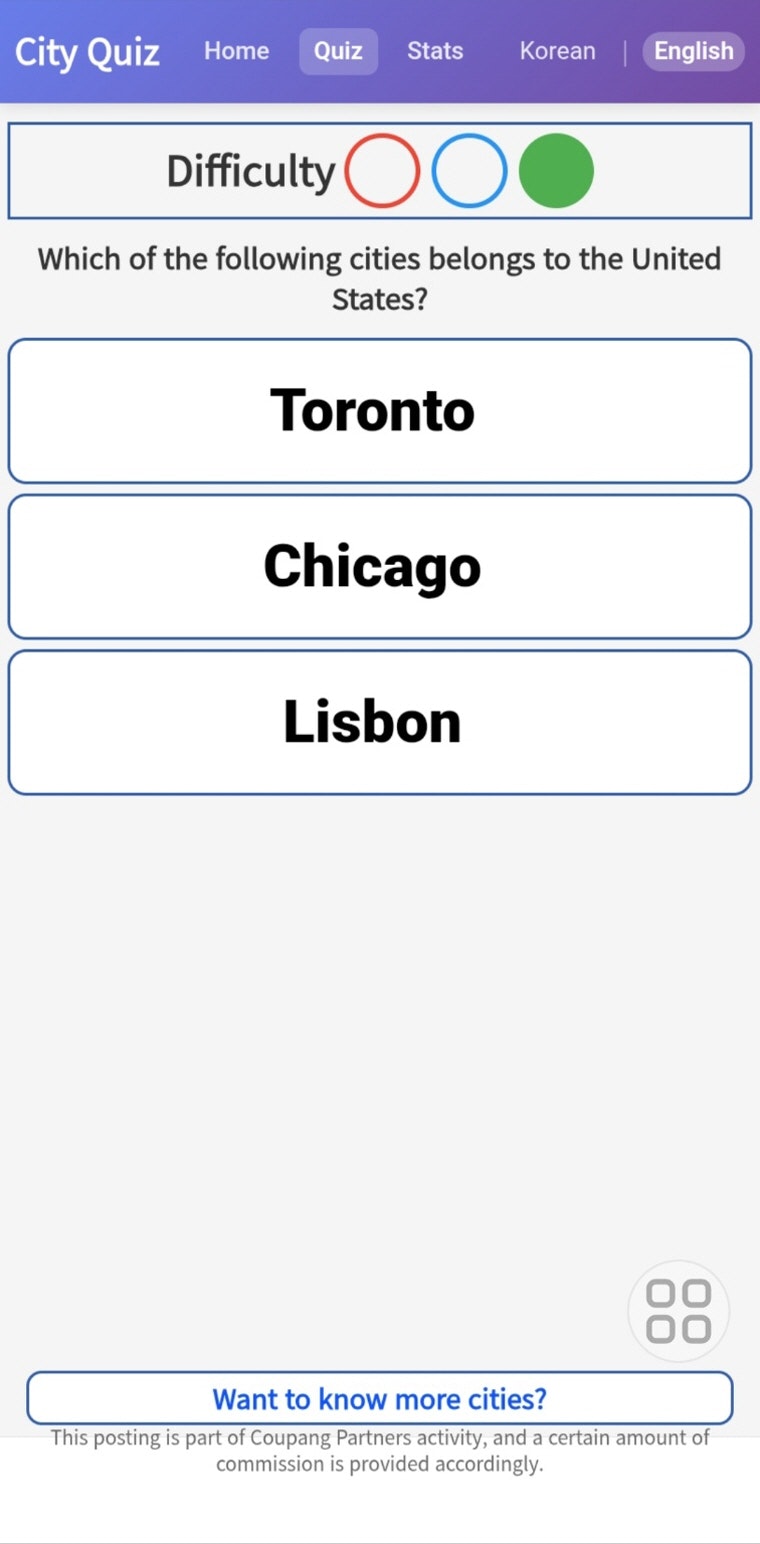Select the green difficulty circle

[x=556, y=171]
